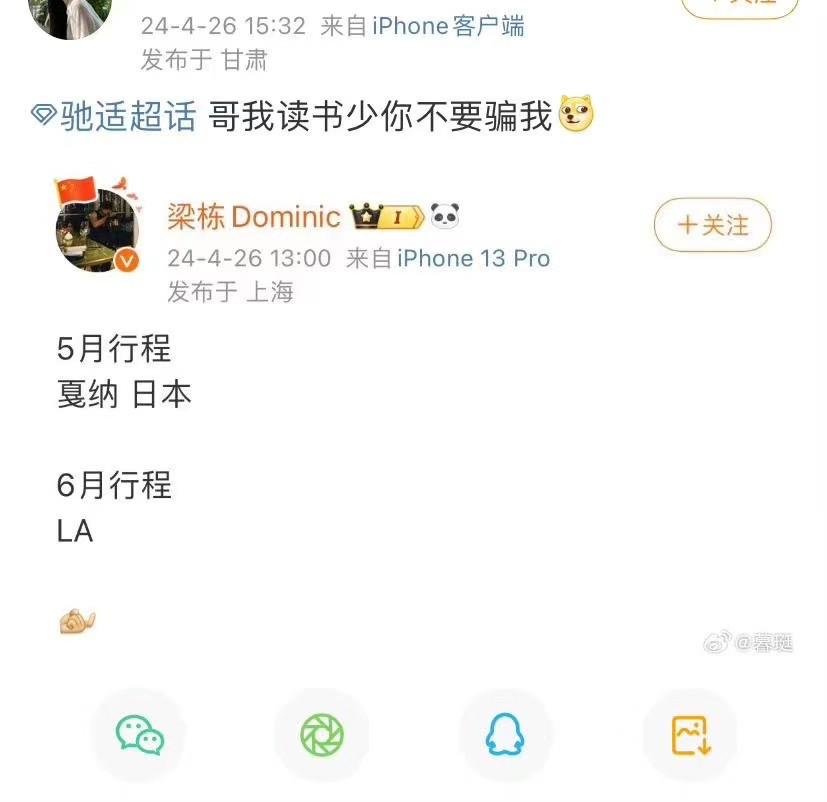827x802 pixels.
Task: Share to QQ
Action: point(505,735)
